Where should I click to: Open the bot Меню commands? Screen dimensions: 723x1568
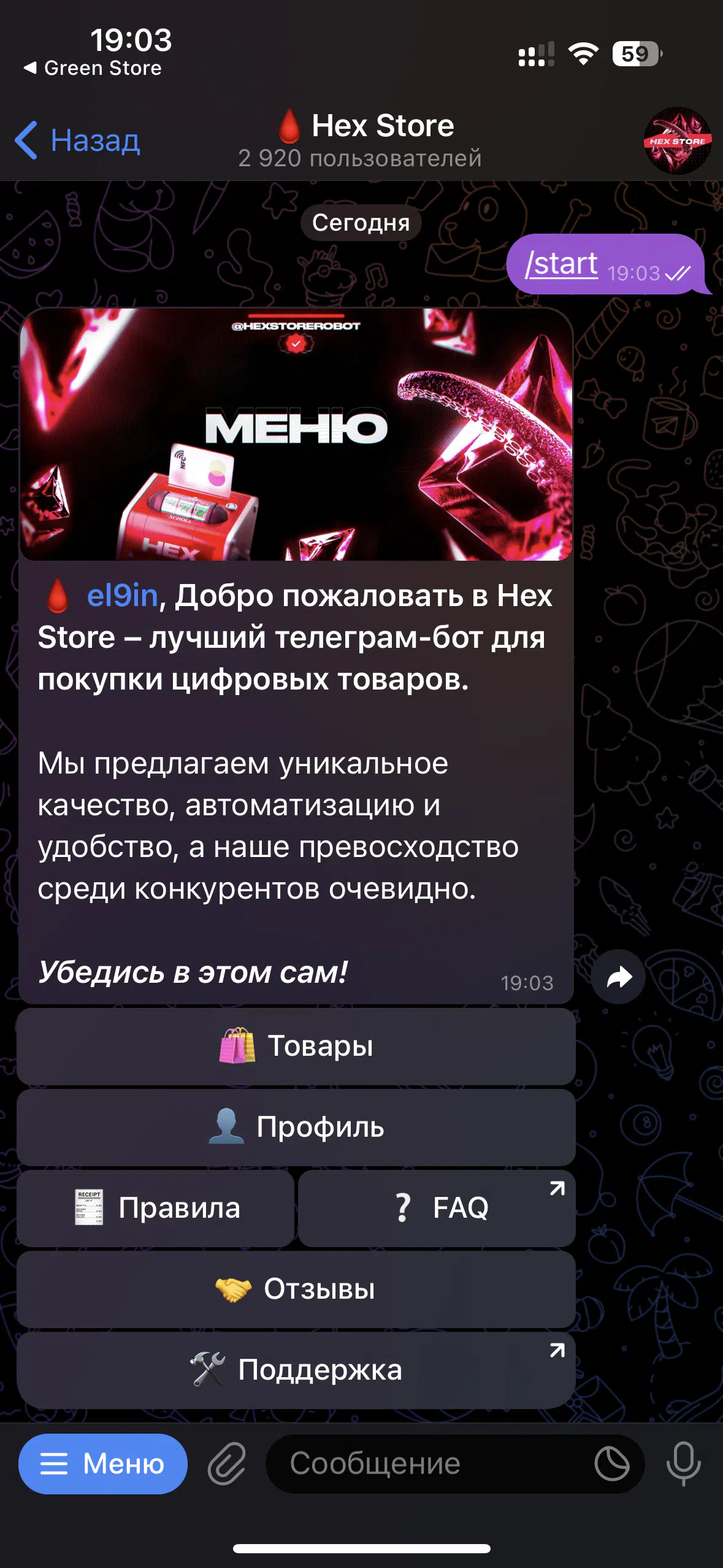click(x=103, y=1464)
